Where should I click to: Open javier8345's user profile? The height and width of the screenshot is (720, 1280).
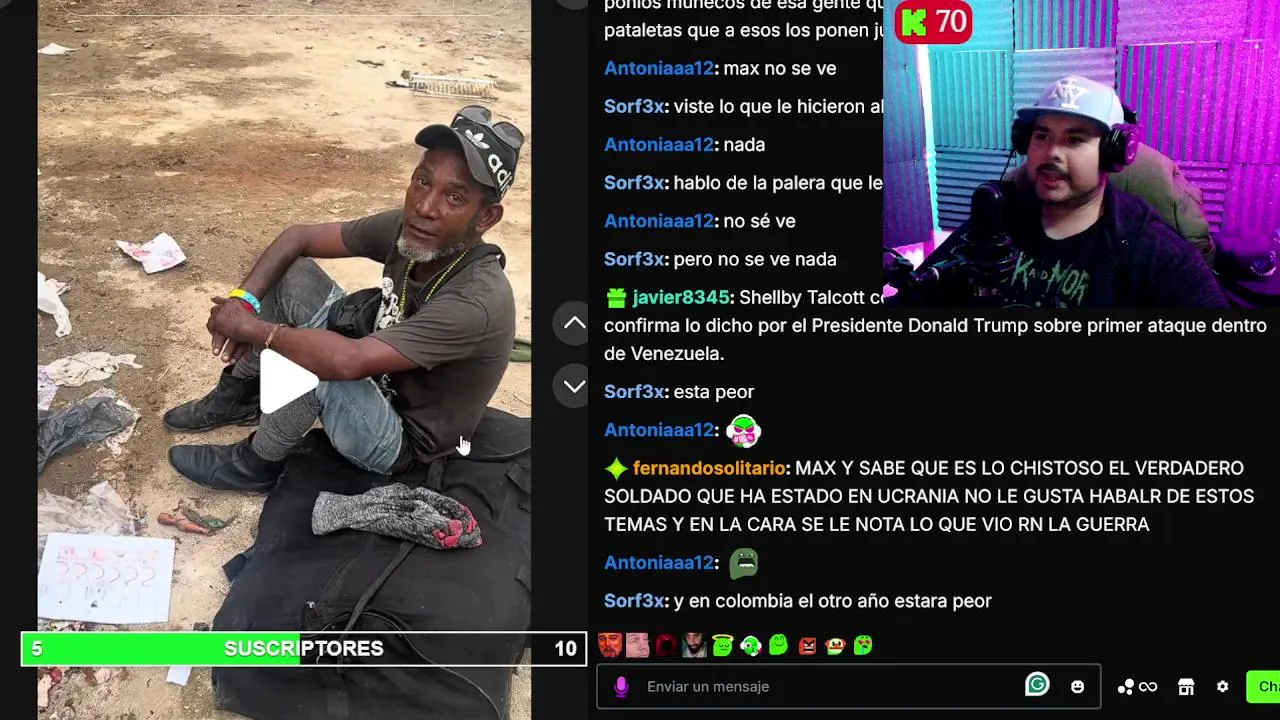coord(680,297)
